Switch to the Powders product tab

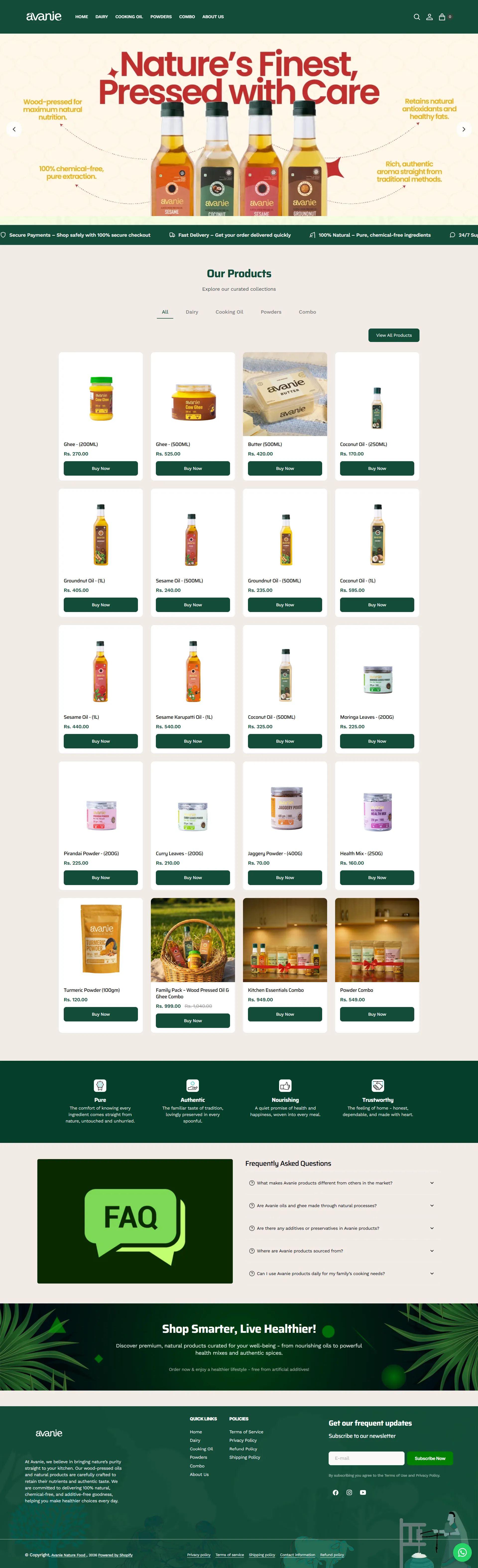pos(271,312)
